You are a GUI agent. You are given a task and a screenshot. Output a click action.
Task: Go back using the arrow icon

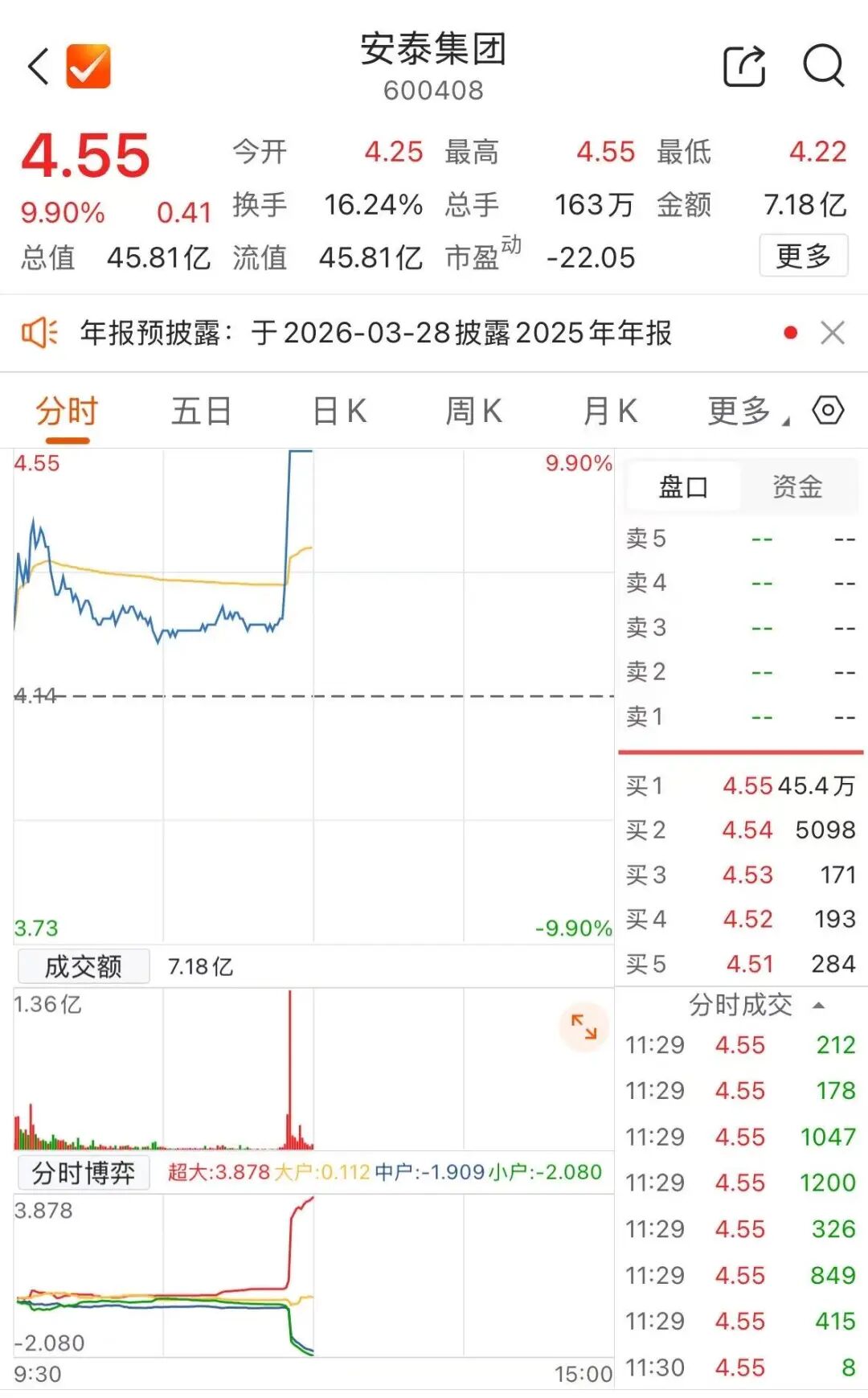click(x=39, y=67)
